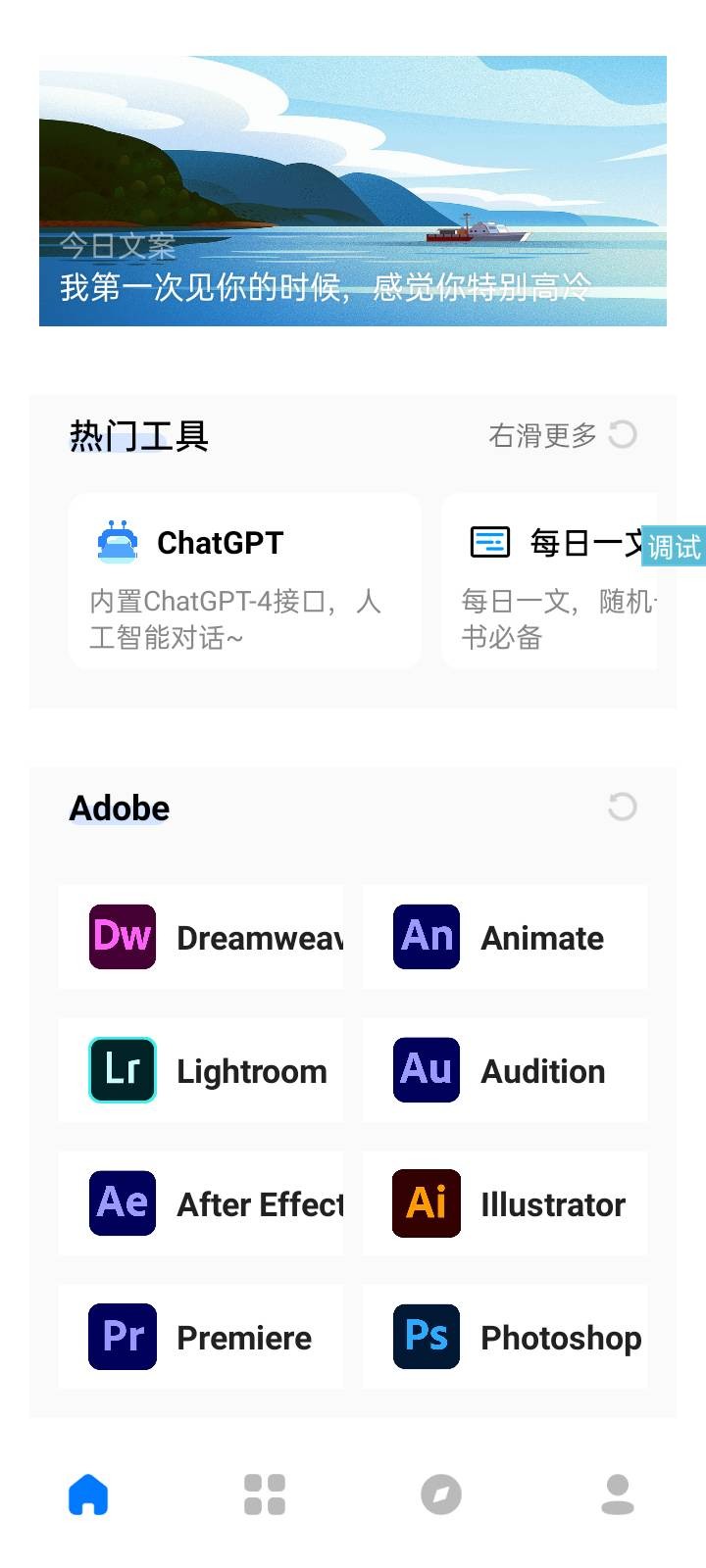
Task: Choose Photoshop
Action: pos(505,1337)
